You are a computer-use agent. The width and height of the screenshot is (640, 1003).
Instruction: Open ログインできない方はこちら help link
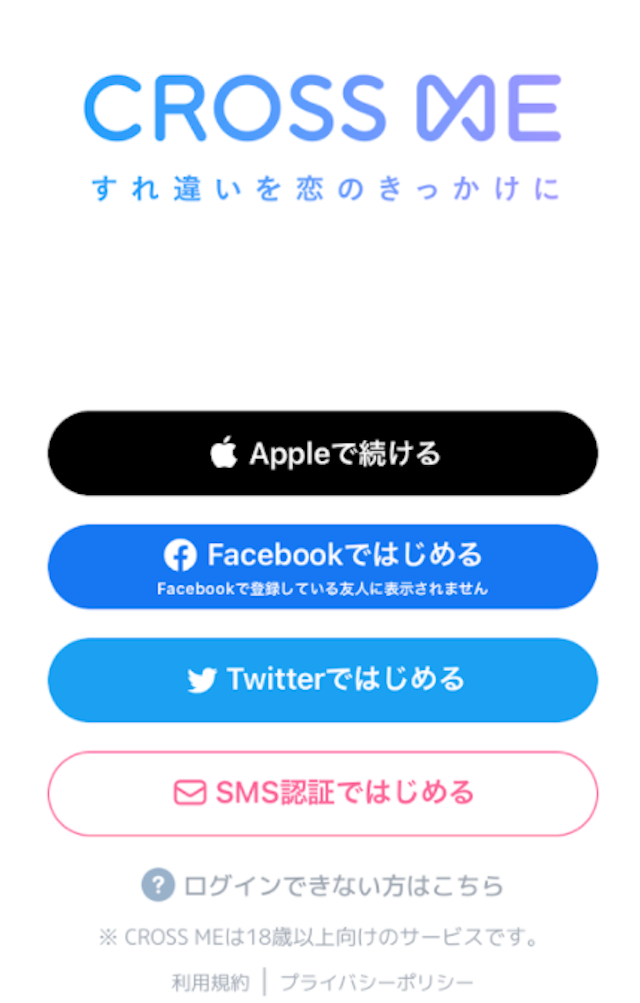tap(323, 885)
